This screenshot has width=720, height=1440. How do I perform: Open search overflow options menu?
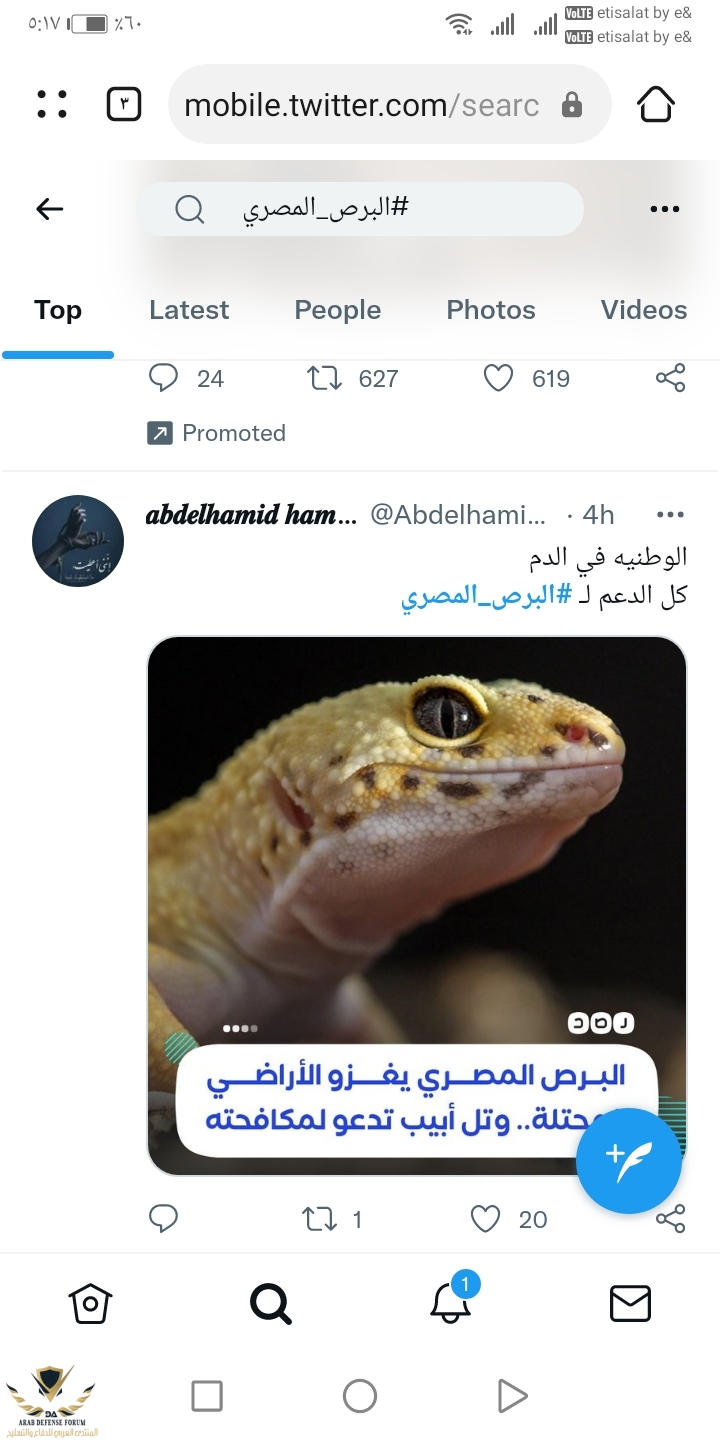point(665,209)
